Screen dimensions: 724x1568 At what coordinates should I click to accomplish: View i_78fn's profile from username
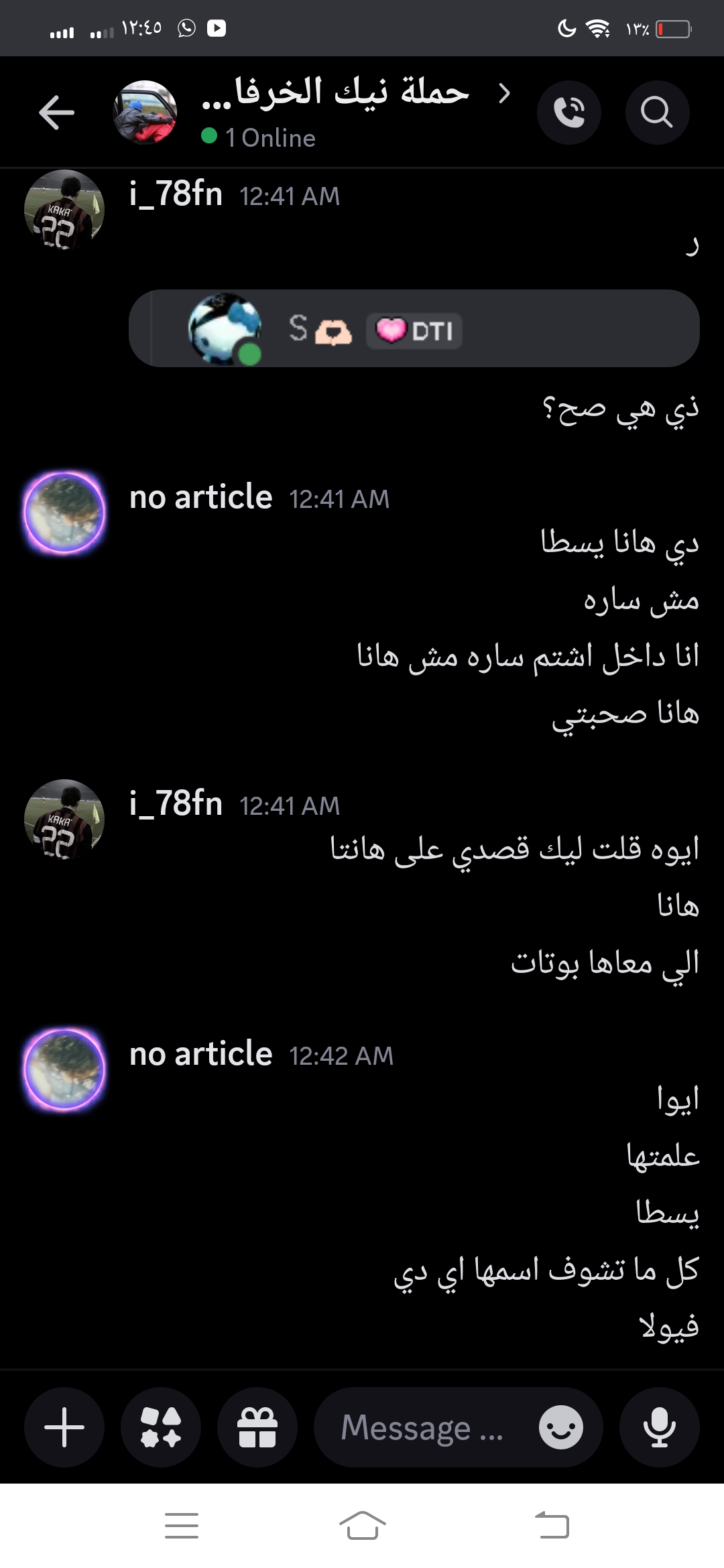click(176, 194)
